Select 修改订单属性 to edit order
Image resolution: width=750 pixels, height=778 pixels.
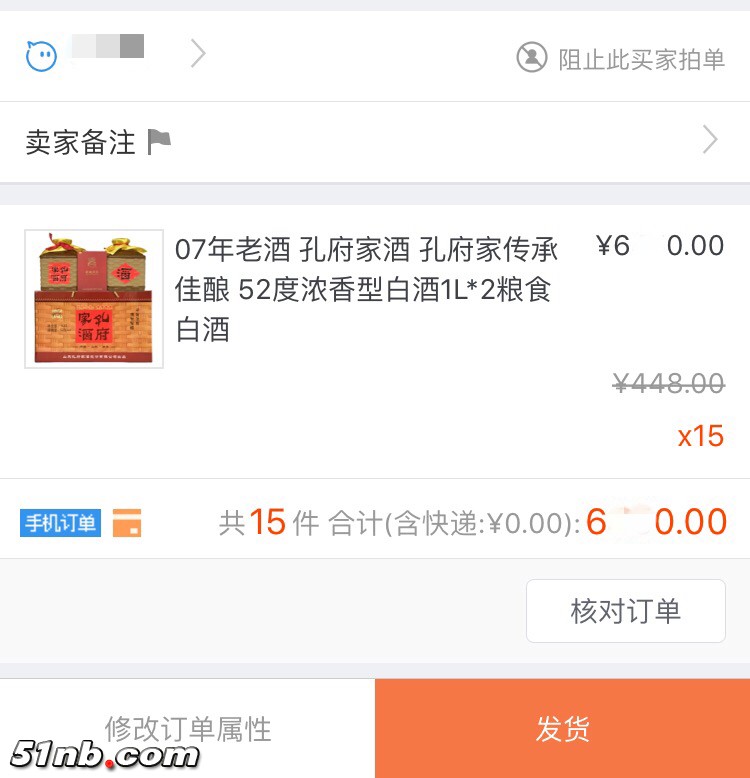click(188, 728)
